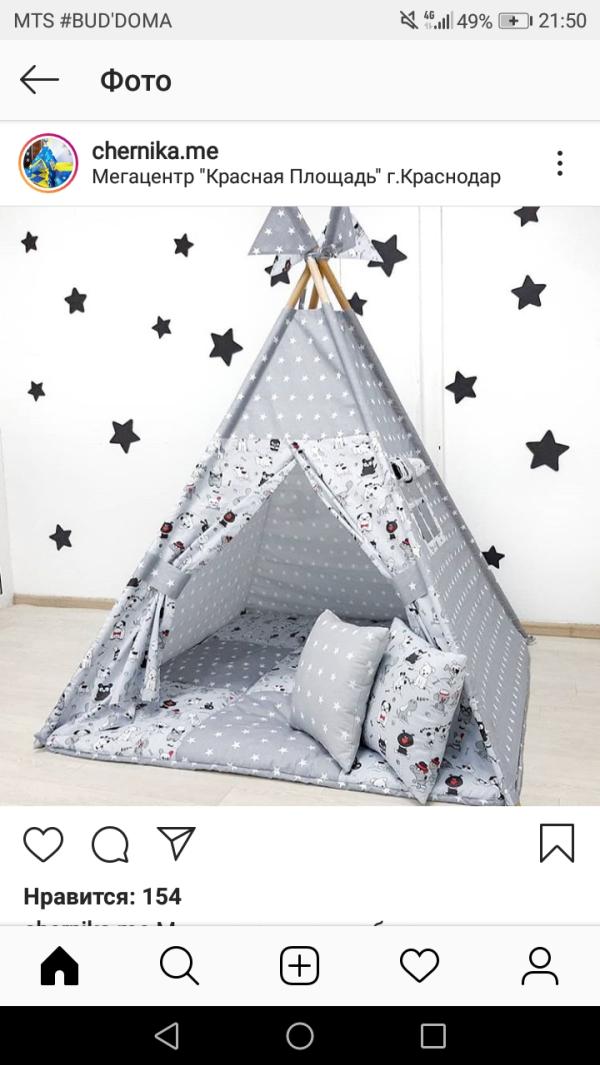Tap the system back button
600x1065 pixels.
(167, 1035)
